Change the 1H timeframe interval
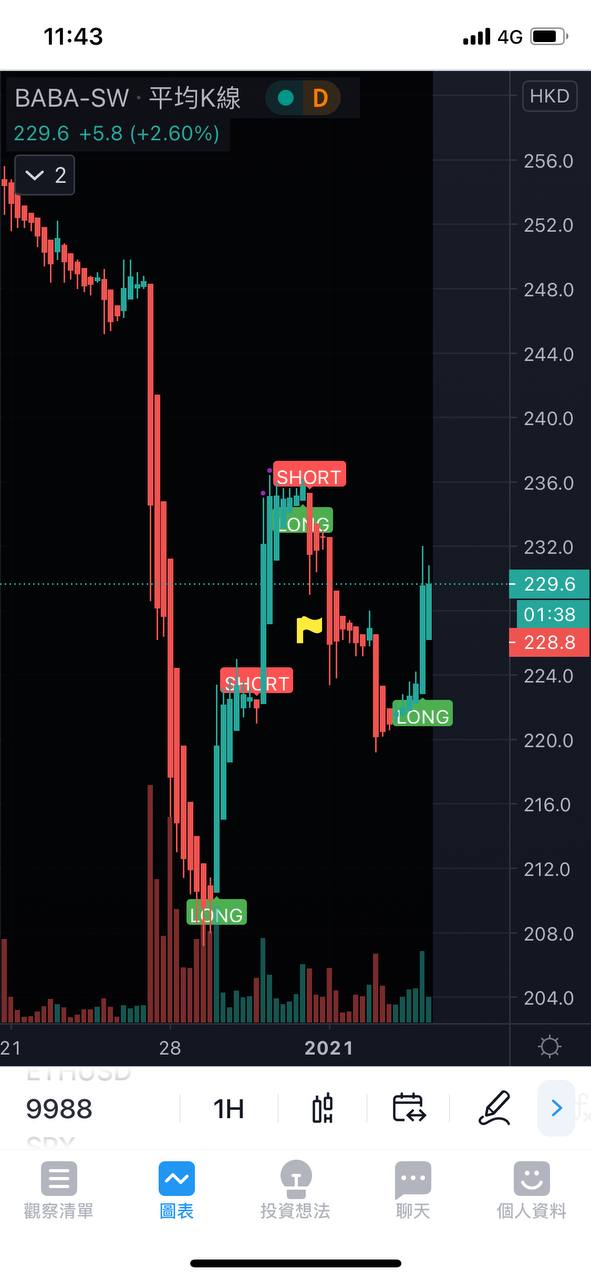This screenshot has width=591, height=1280. (x=229, y=1108)
